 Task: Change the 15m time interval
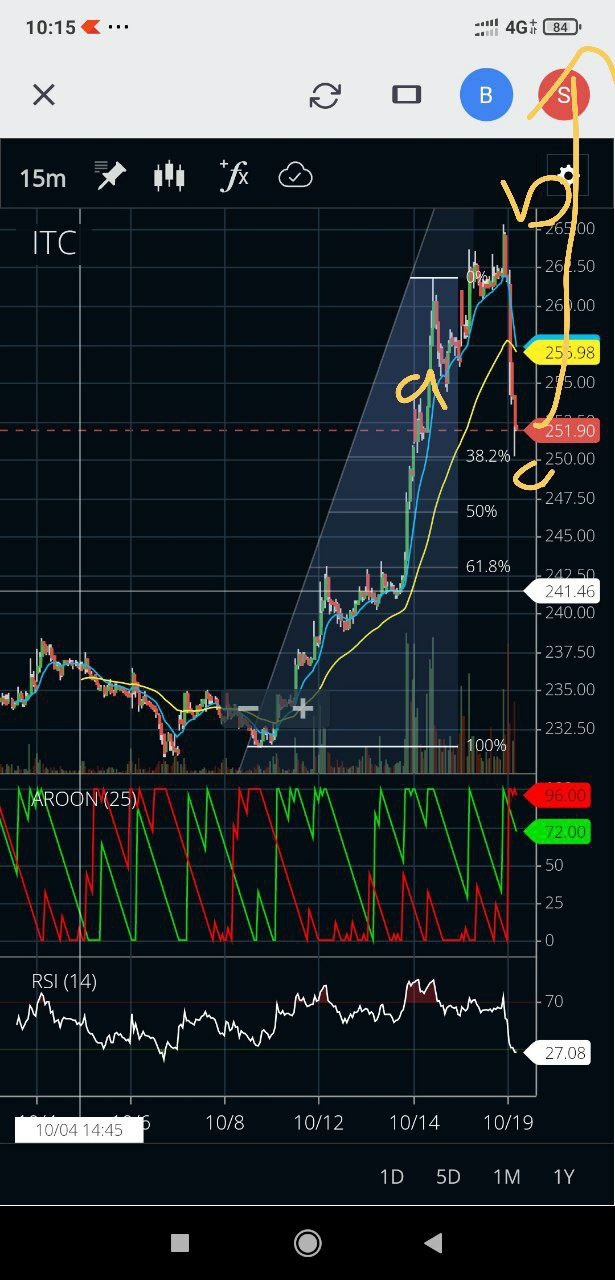point(43,178)
